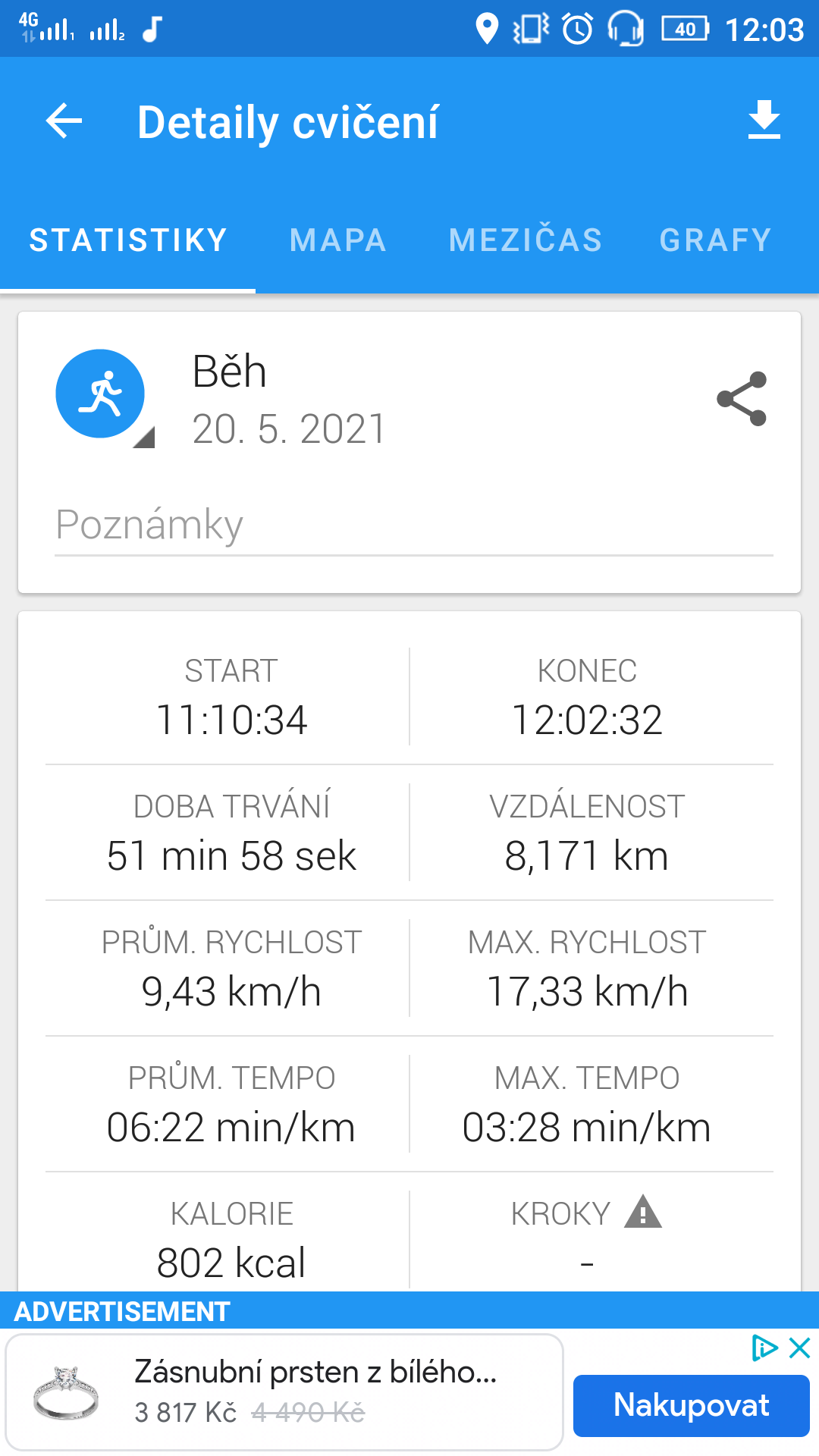Image resolution: width=819 pixels, height=1456 pixels.
Task: Switch to the Mapa tab
Action: [x=338, y=240]
